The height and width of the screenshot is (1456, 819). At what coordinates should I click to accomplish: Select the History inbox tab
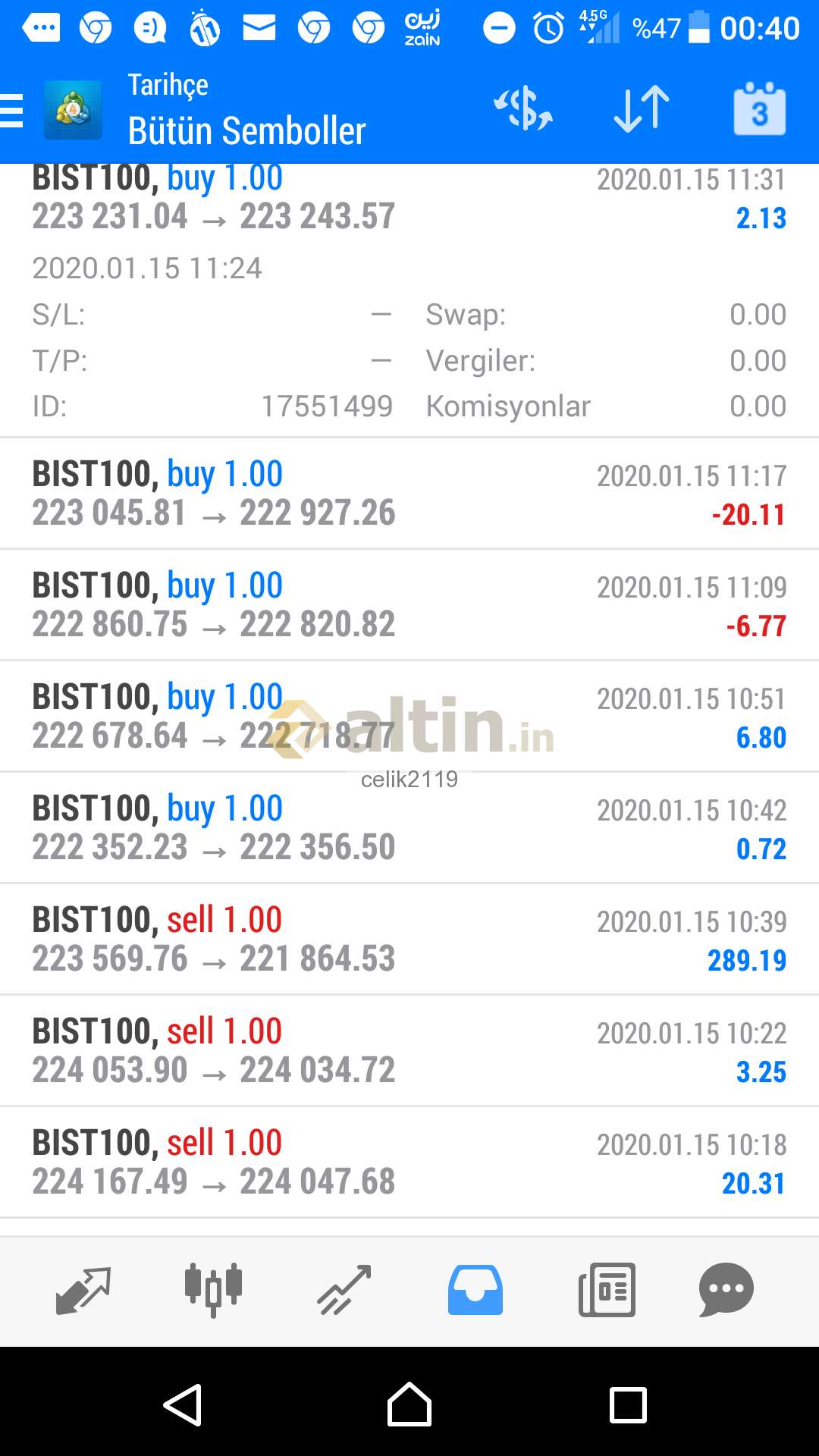[475, 1290]
